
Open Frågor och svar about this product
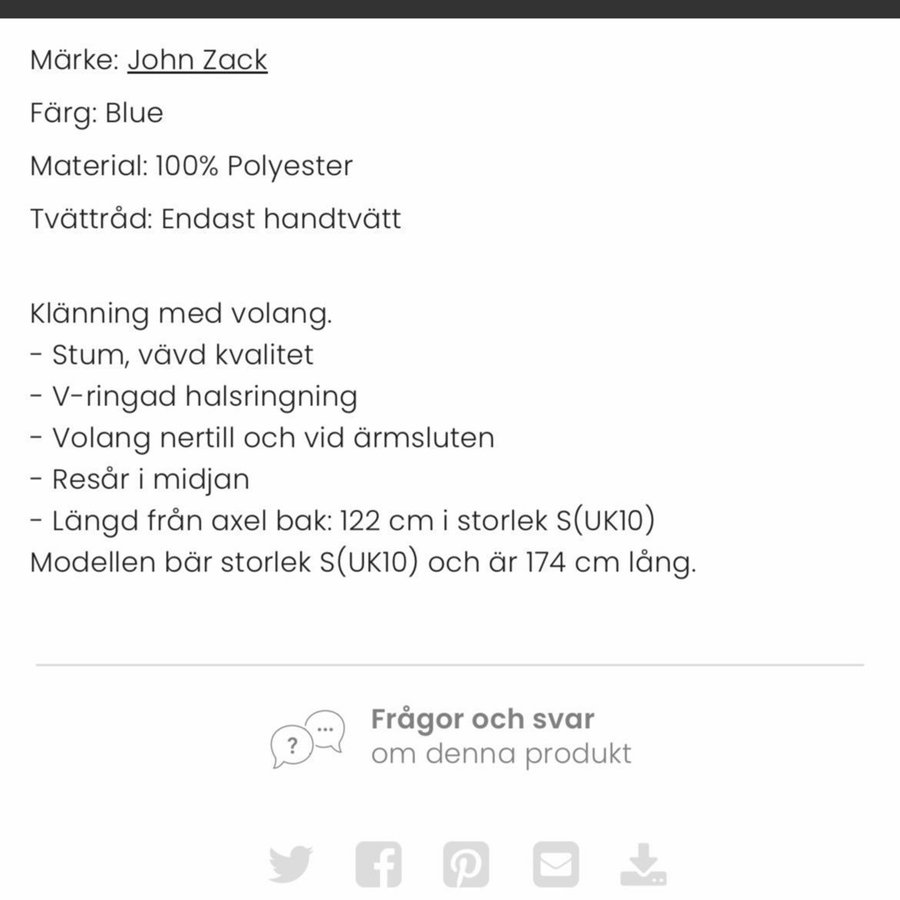(x=481, y=736)
